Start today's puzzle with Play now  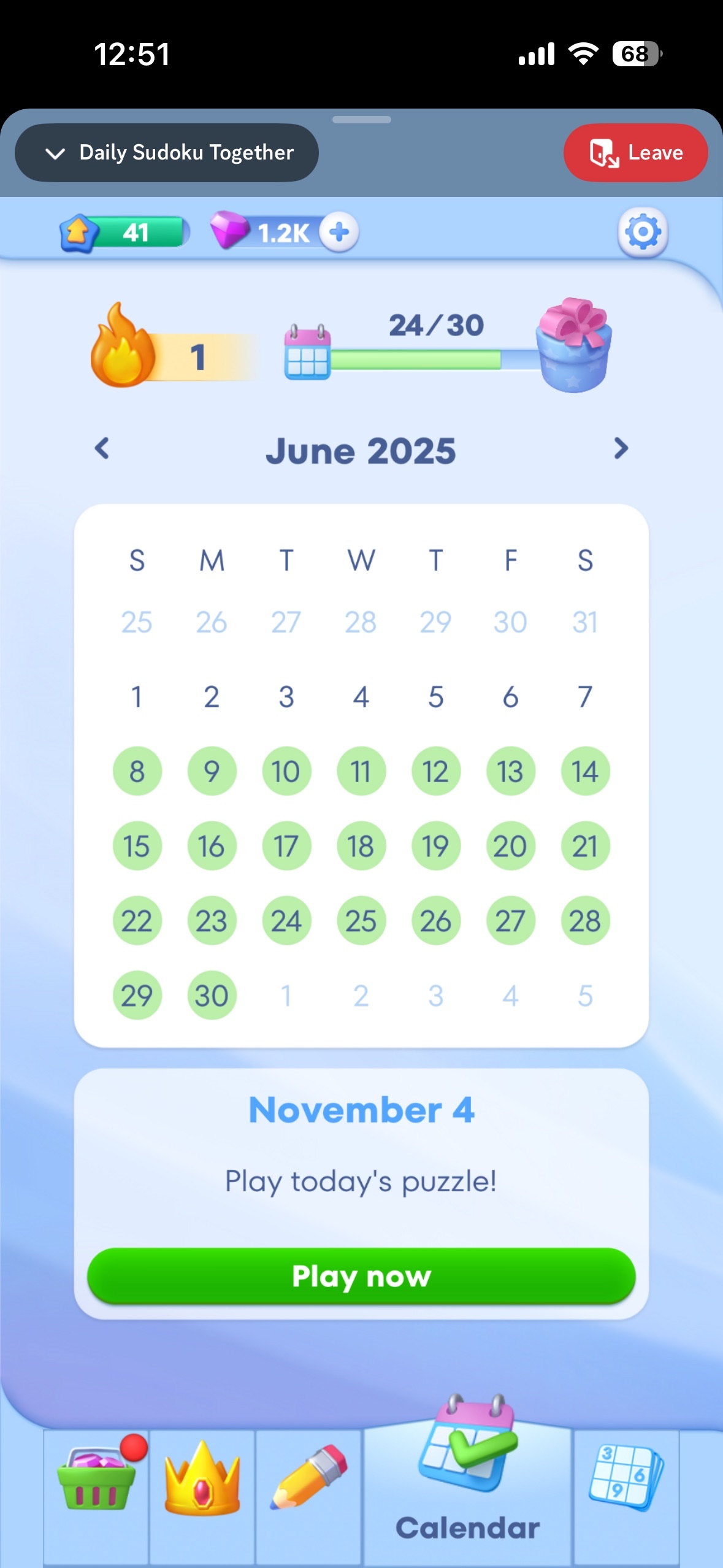pyautogui.click(x=361, y=1276)
